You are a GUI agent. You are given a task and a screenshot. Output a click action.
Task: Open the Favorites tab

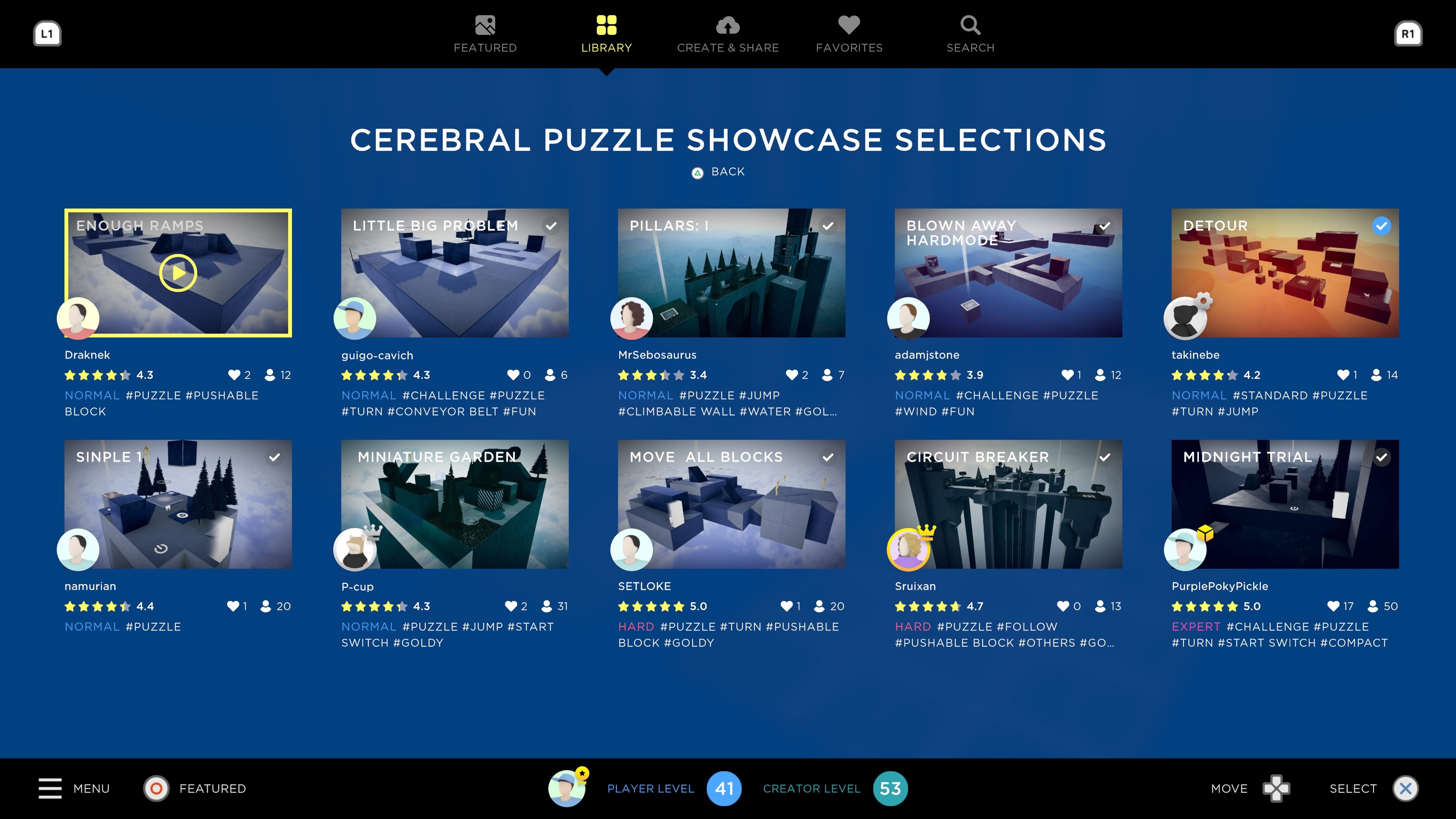tap(849, 34)
